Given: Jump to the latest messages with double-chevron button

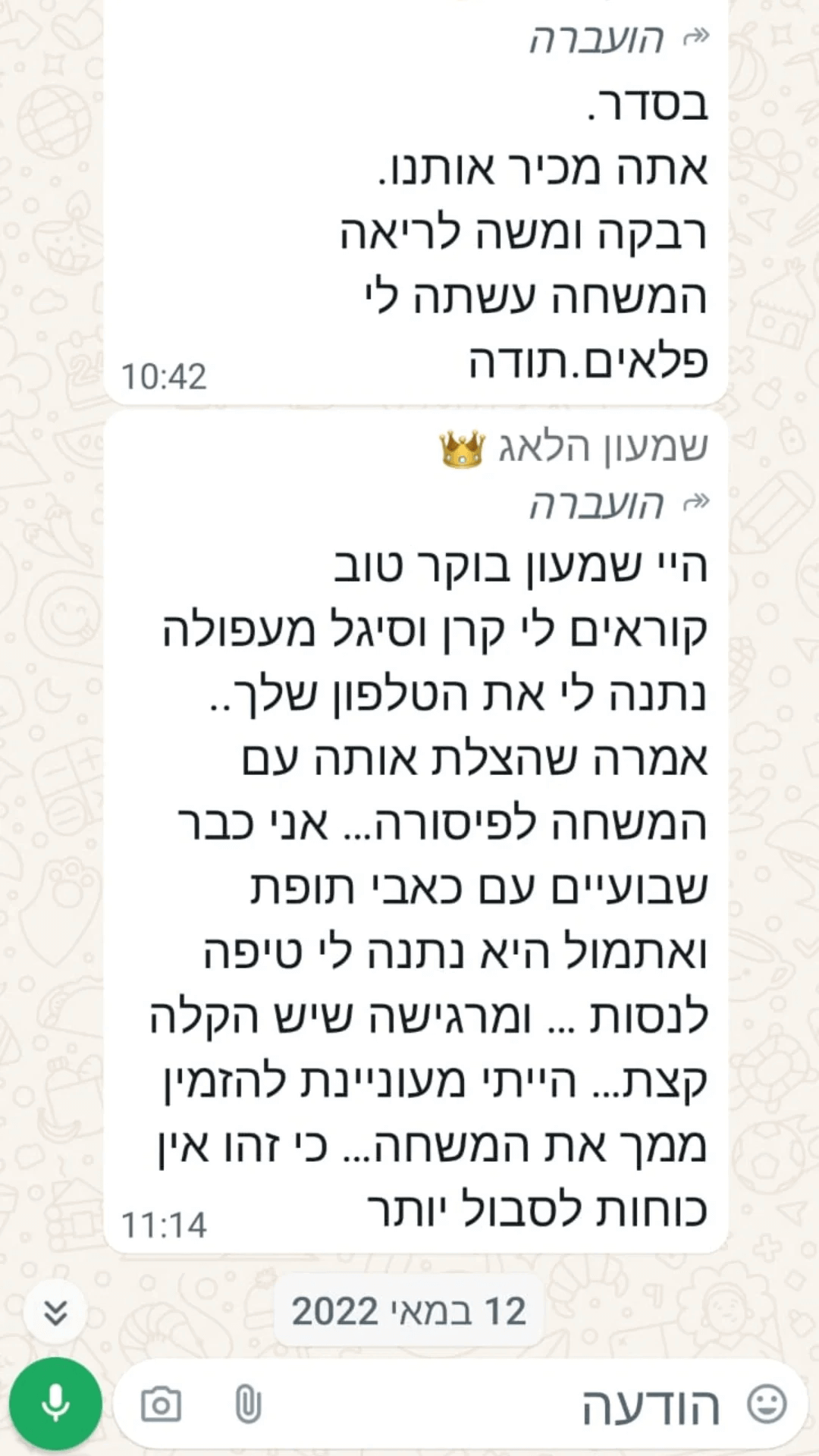Looking at the screenshot, I should point(55,1312).
